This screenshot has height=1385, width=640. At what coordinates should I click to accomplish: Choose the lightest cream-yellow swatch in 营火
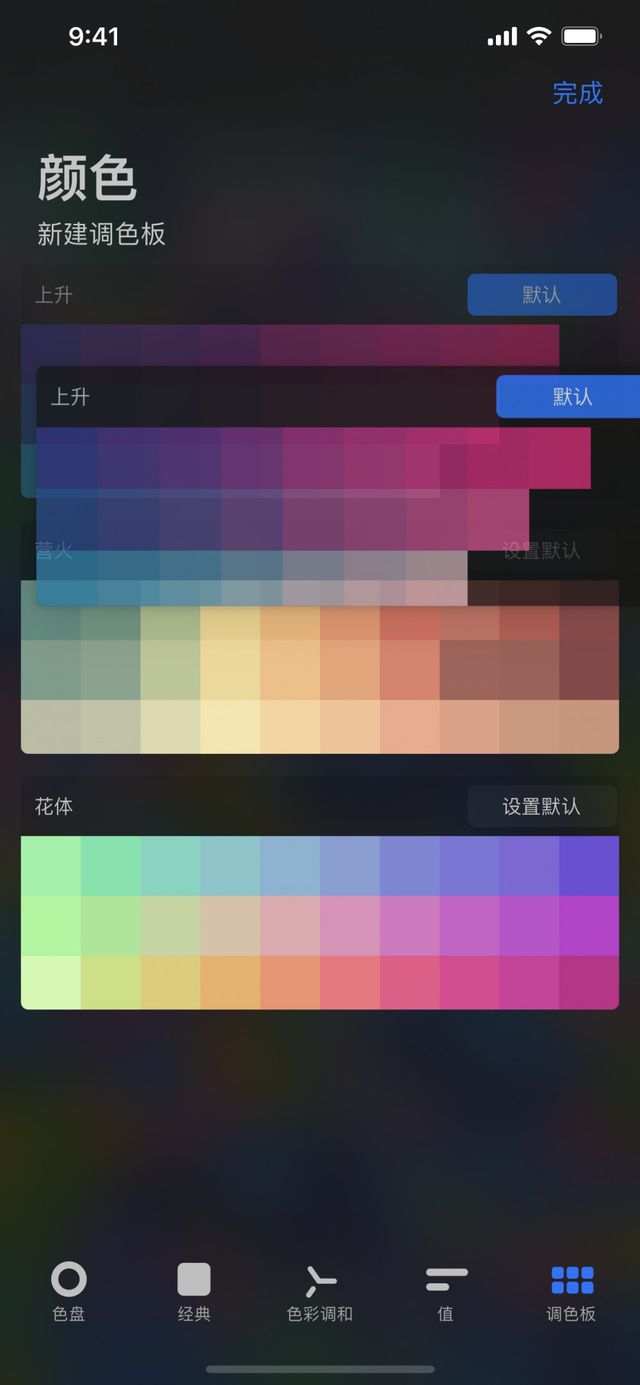[x=230, y=726]
